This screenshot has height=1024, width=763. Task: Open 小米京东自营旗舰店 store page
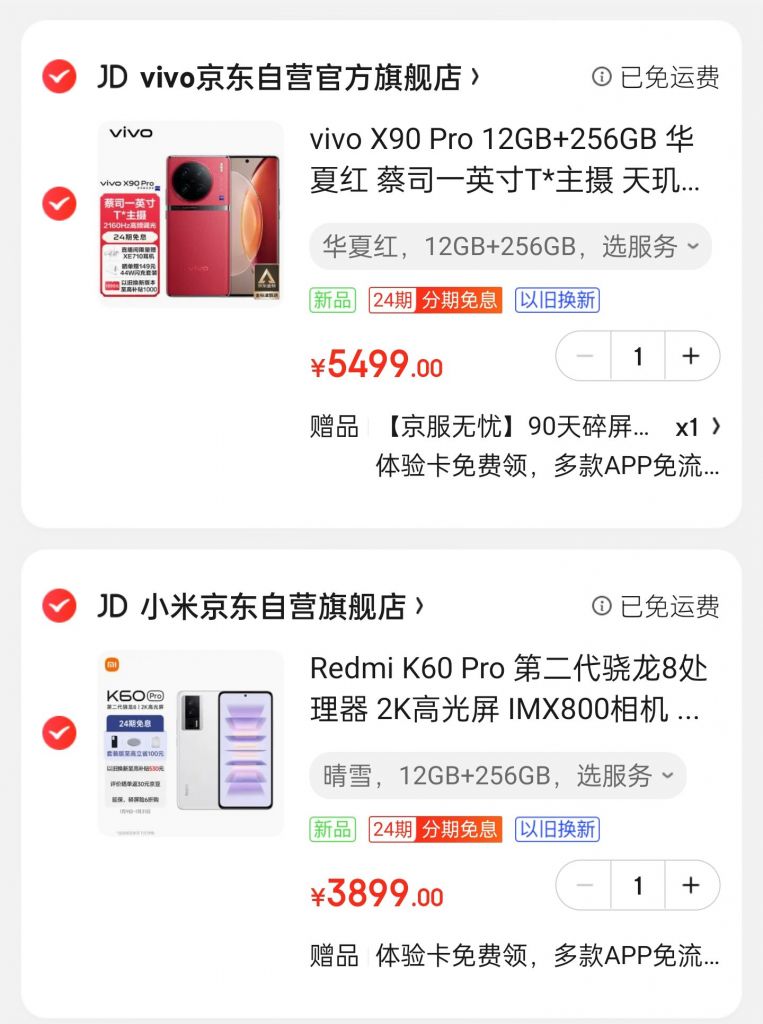click(x=270, y=604)
